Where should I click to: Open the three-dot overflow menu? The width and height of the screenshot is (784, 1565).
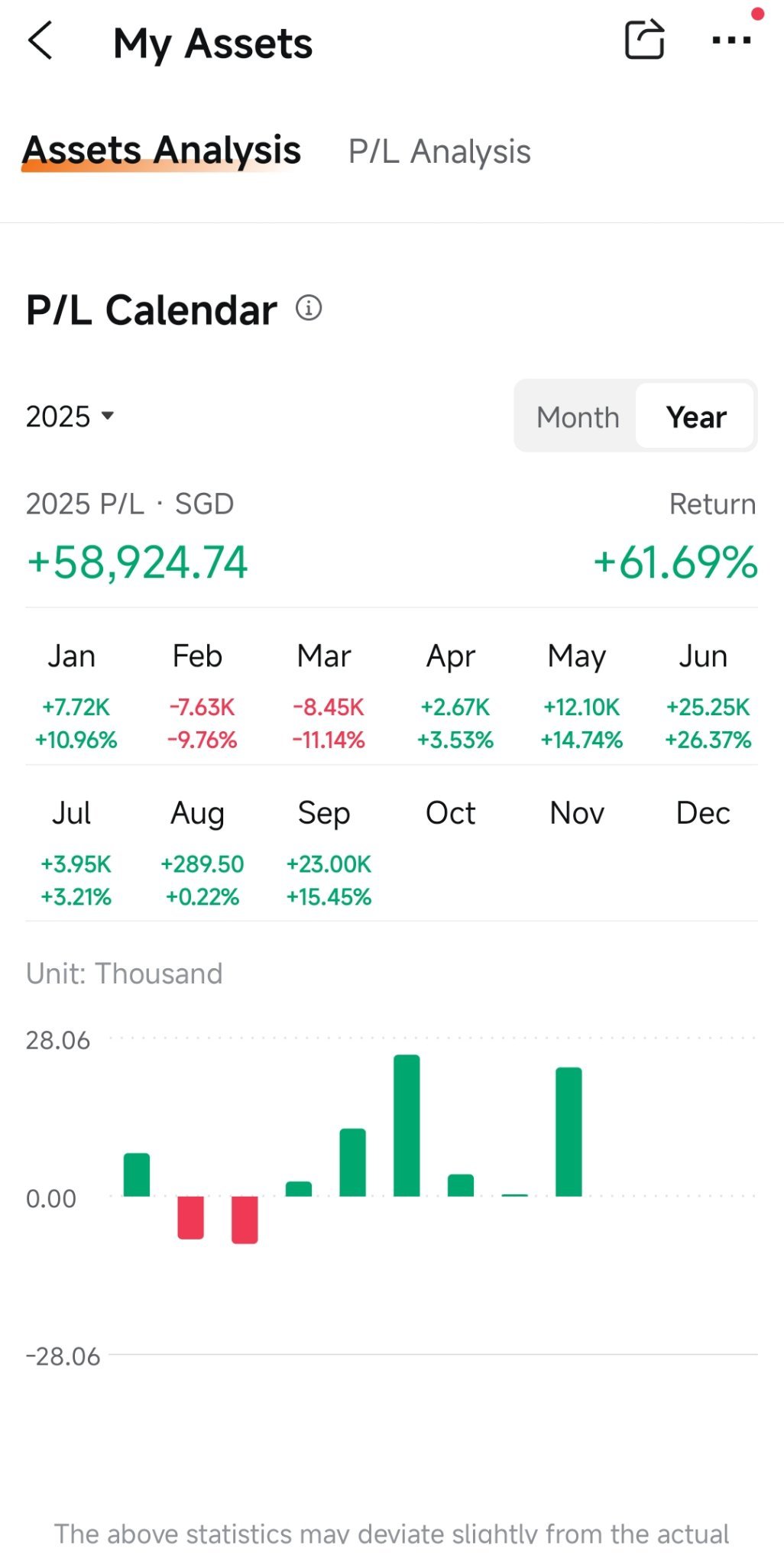[731, 41]
